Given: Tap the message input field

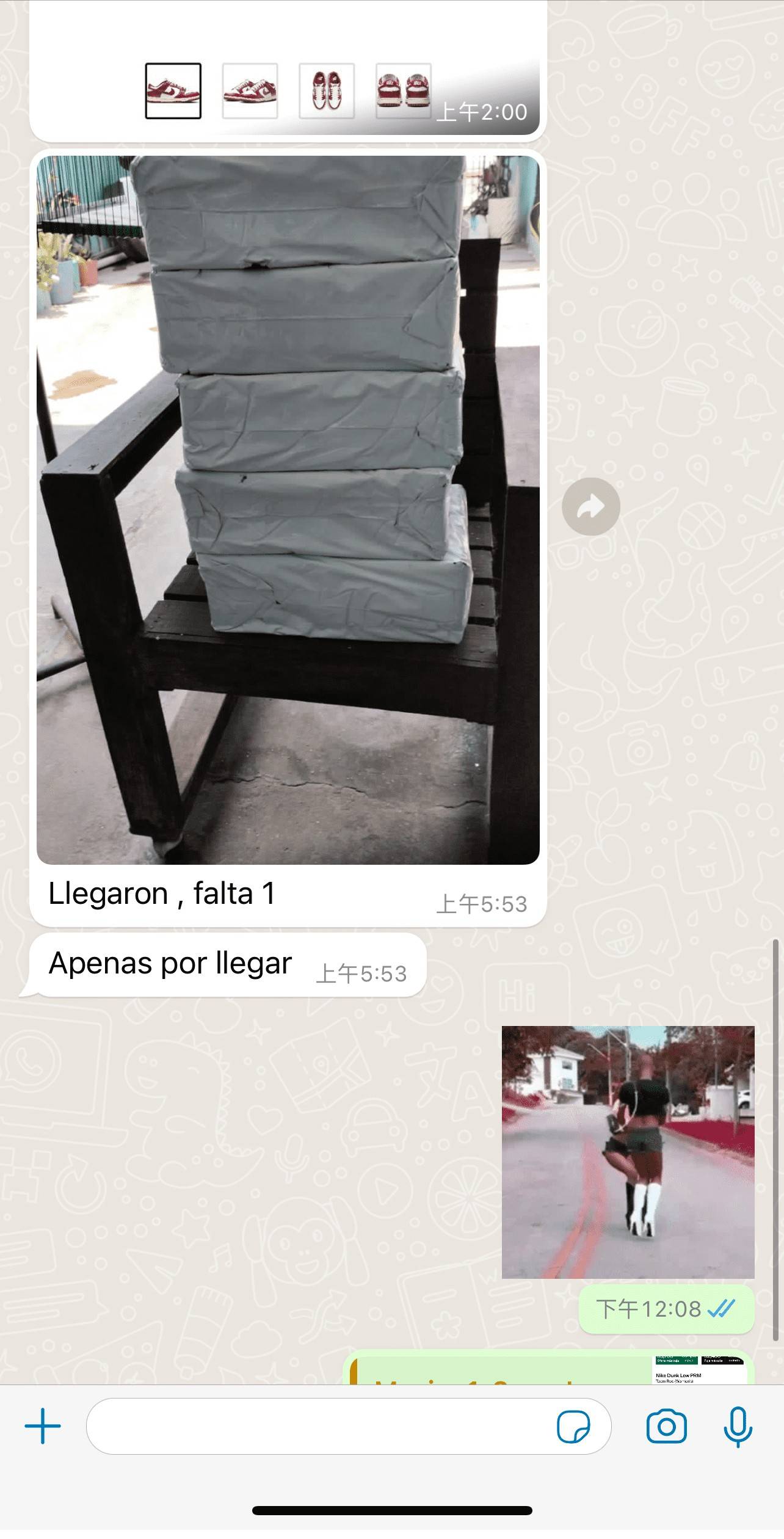Looking at the screenshot, I should pos(318,1427).
